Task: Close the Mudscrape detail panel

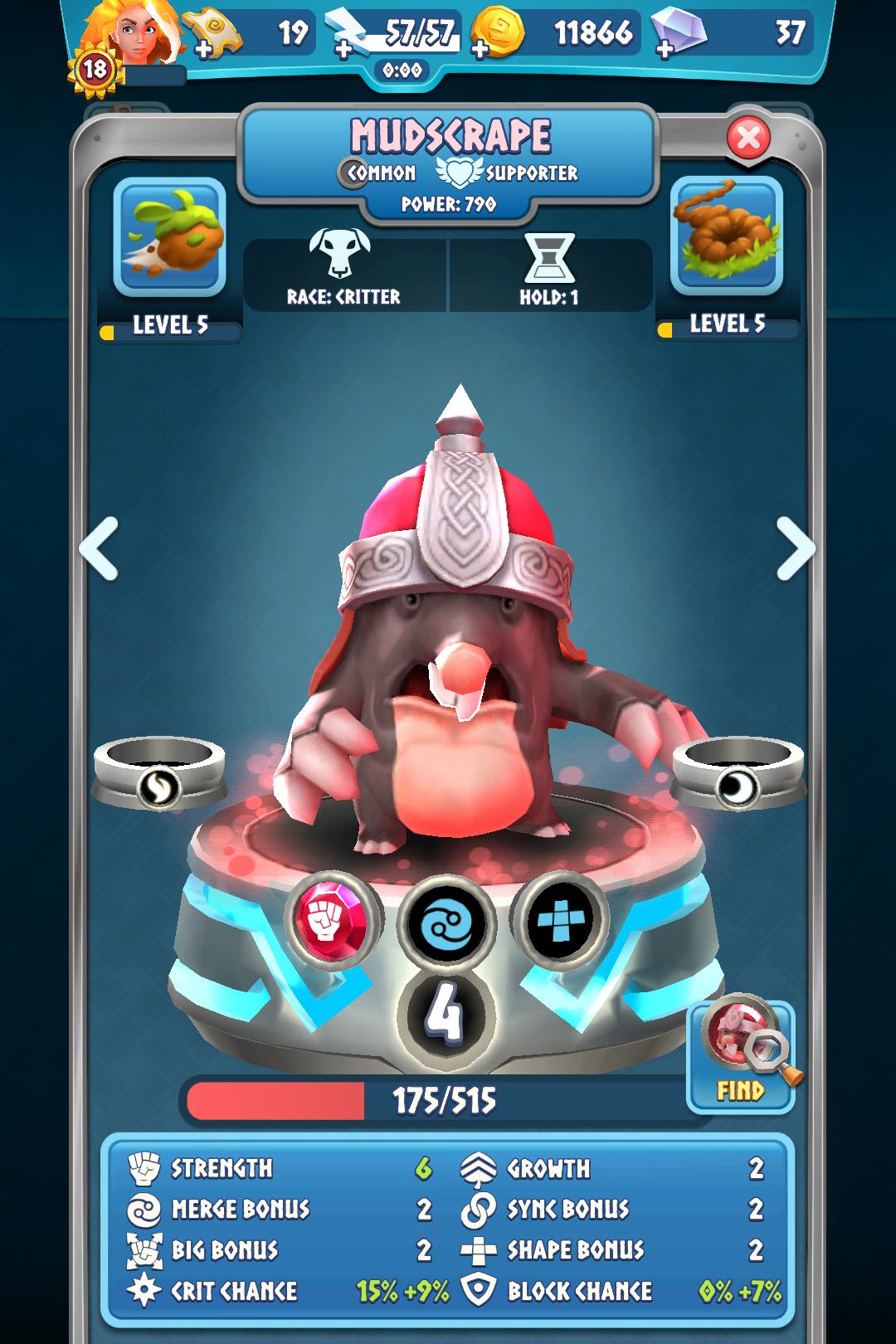Action: 748,138
